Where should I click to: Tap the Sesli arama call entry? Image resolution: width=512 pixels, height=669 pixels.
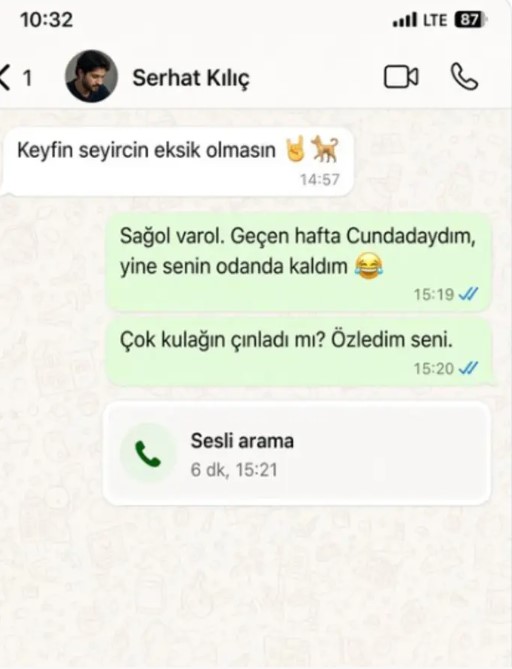click(x=297, y=454)
